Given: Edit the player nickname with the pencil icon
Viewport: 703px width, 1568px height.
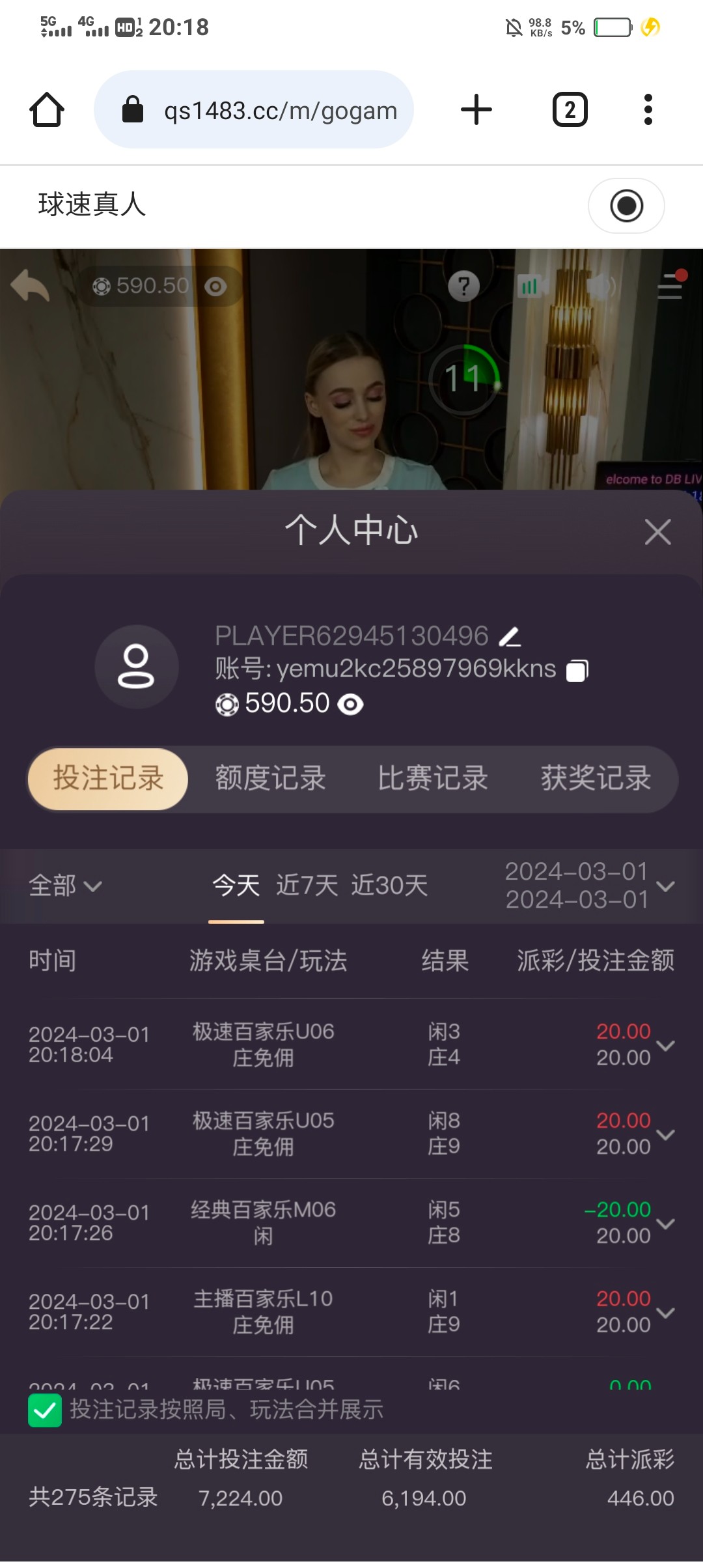Looking at the screenshot, I should pos(510,636).
